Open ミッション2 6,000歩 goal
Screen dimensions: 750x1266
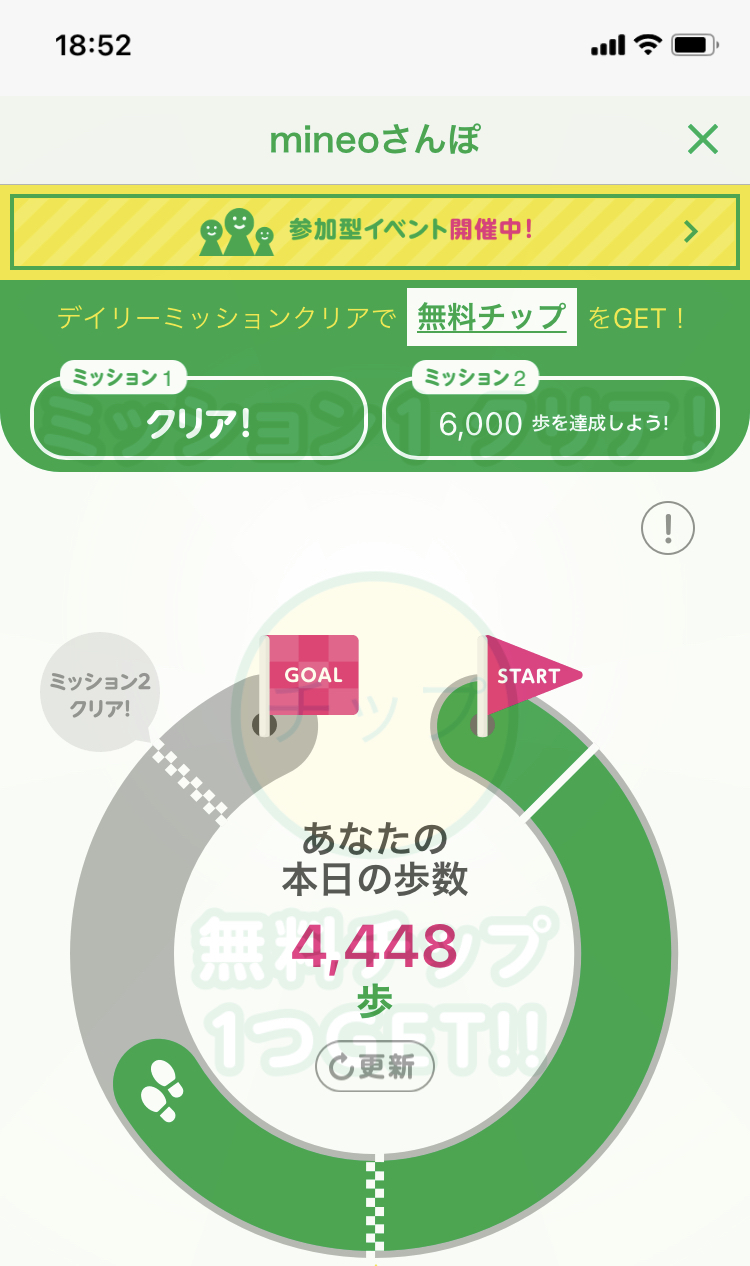point(552,417)
